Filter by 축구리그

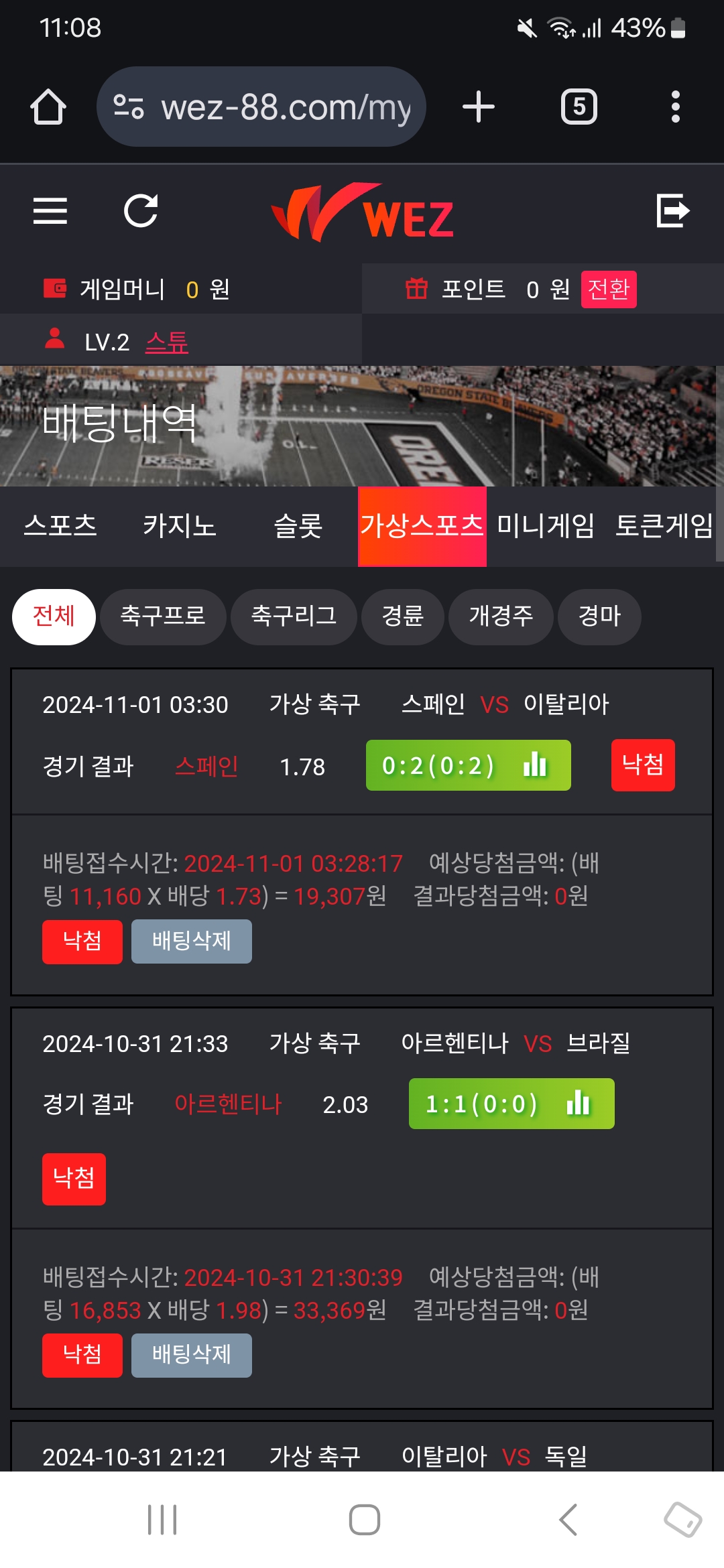[x=294, y=616]
